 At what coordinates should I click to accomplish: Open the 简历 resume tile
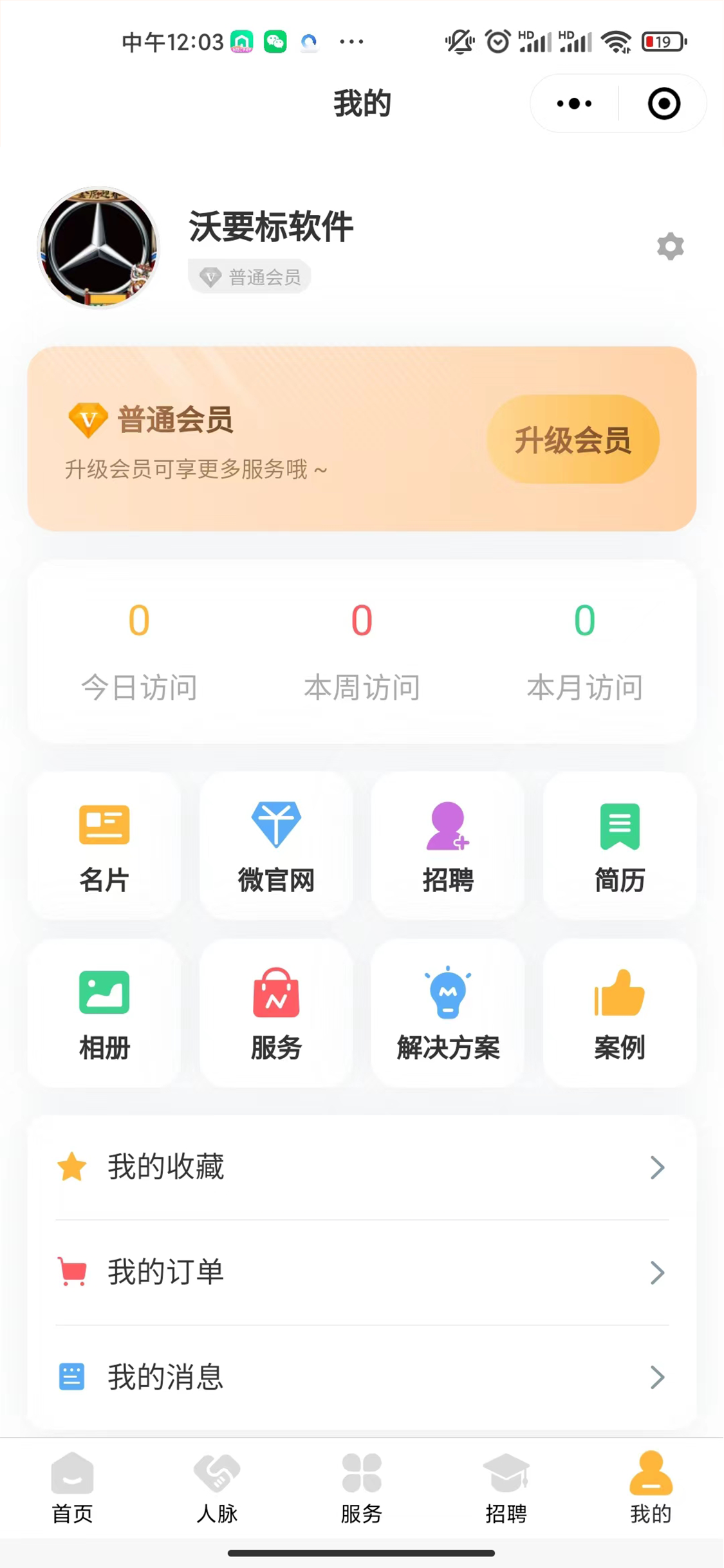[620, 846]
